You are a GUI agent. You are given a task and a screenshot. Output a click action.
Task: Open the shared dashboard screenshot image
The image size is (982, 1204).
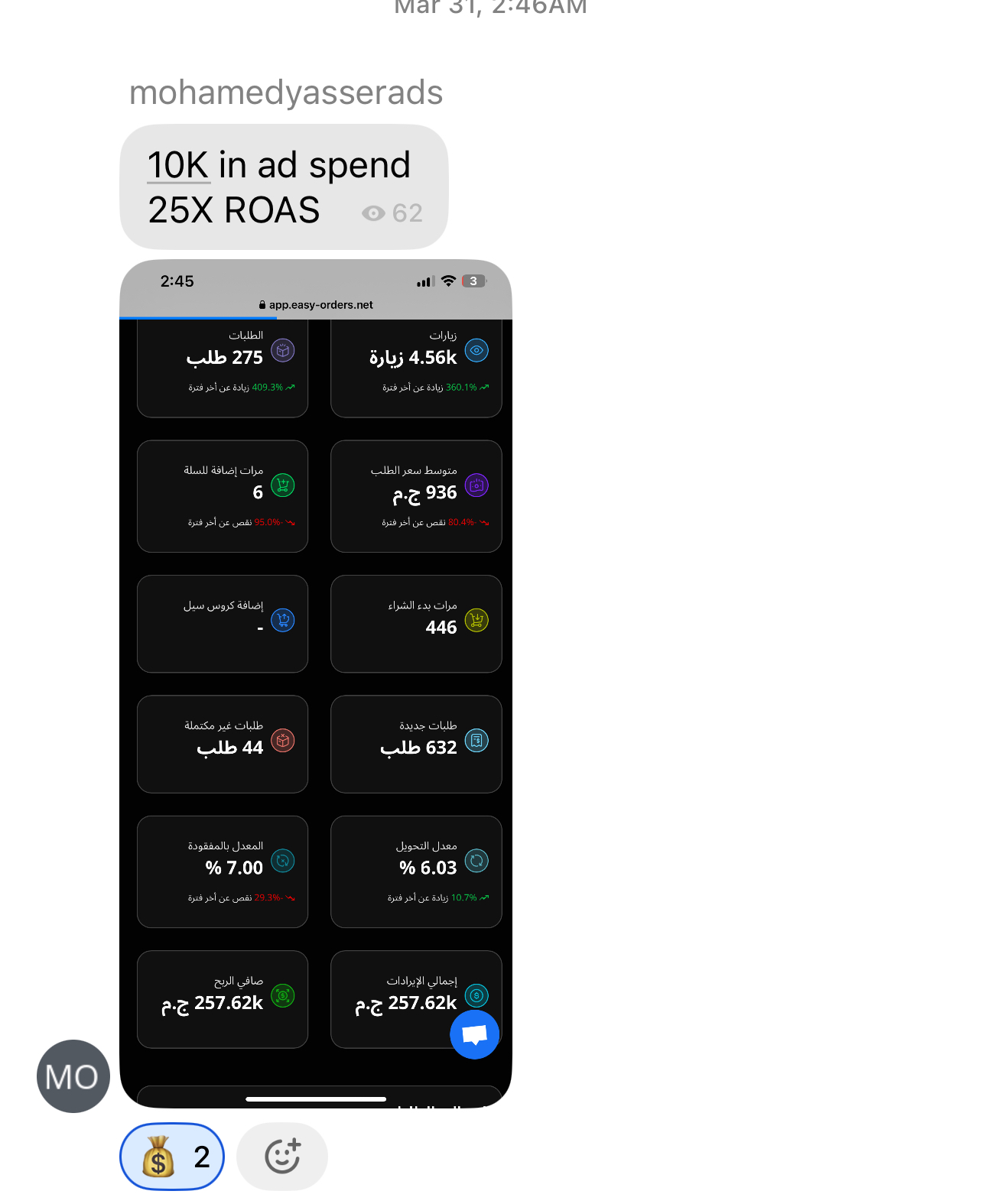pyautogui.click(x=316, y=683)
